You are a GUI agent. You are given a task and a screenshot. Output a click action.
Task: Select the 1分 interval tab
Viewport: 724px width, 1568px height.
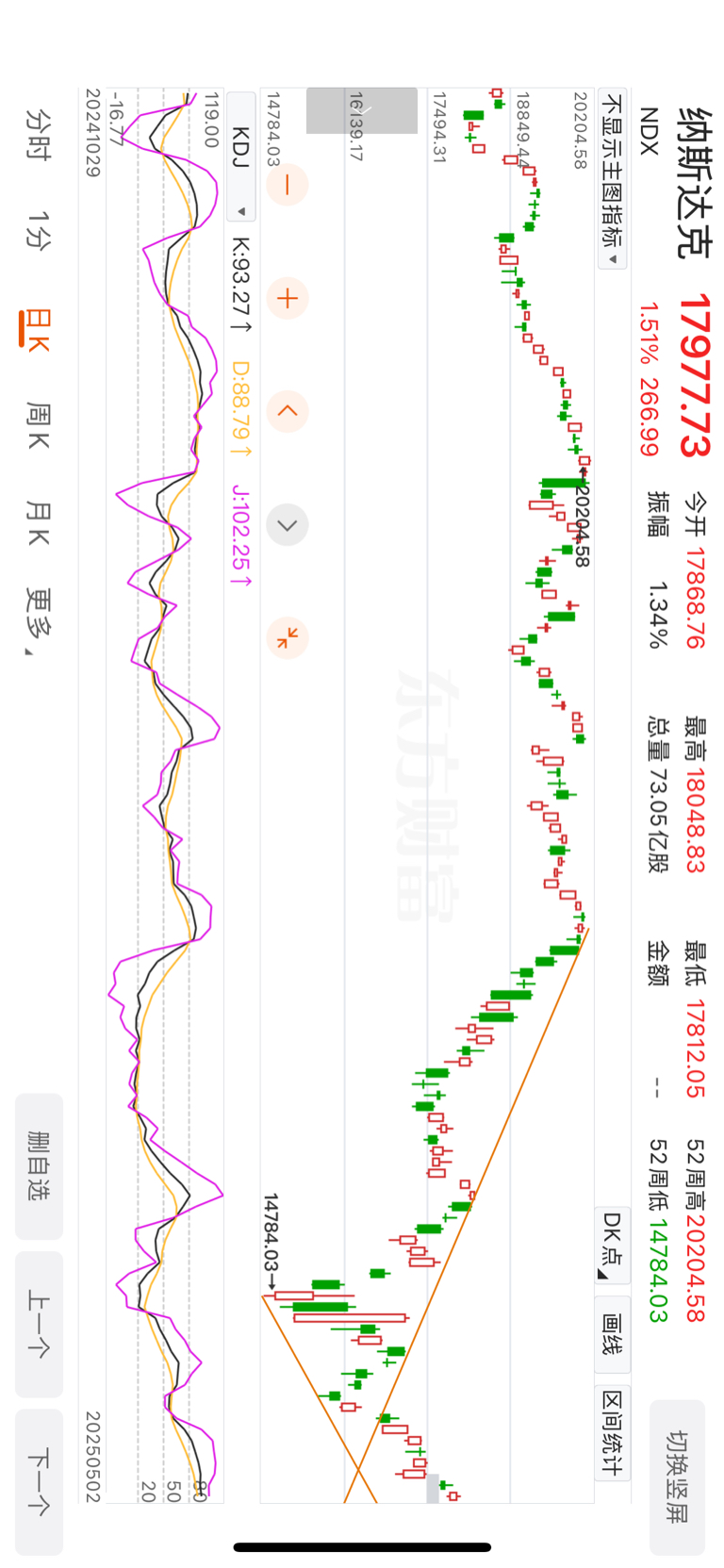tap(39, 229)
